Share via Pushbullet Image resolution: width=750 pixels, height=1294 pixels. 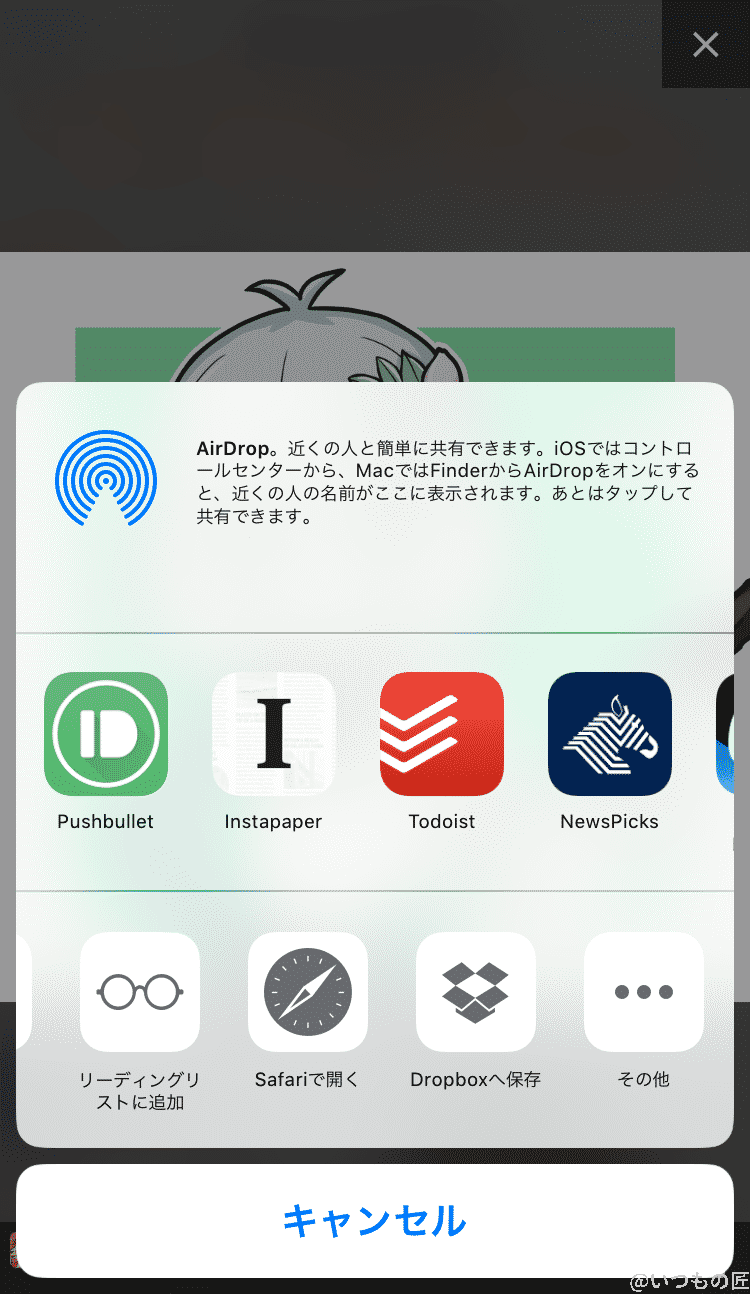point(106,734)
